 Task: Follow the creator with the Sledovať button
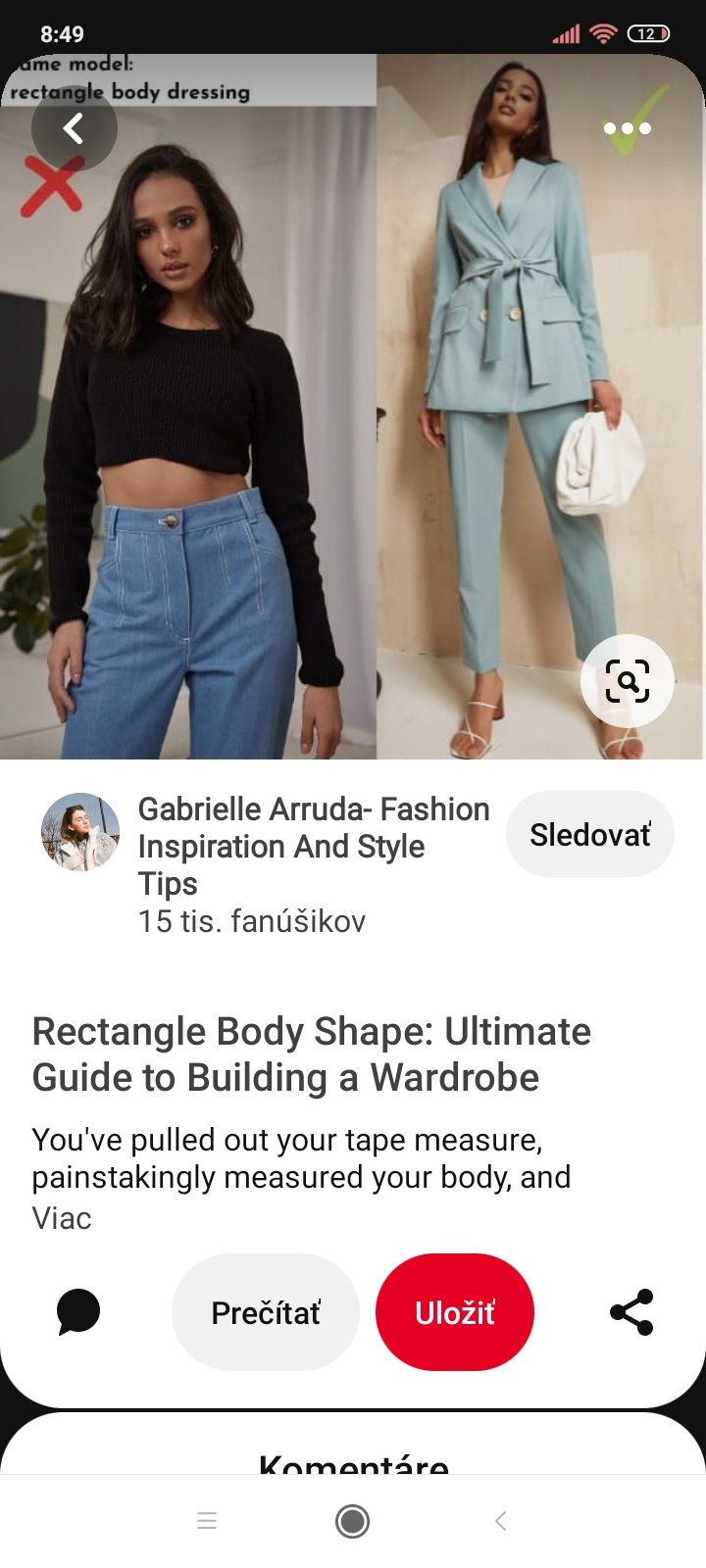coord(590,834)
